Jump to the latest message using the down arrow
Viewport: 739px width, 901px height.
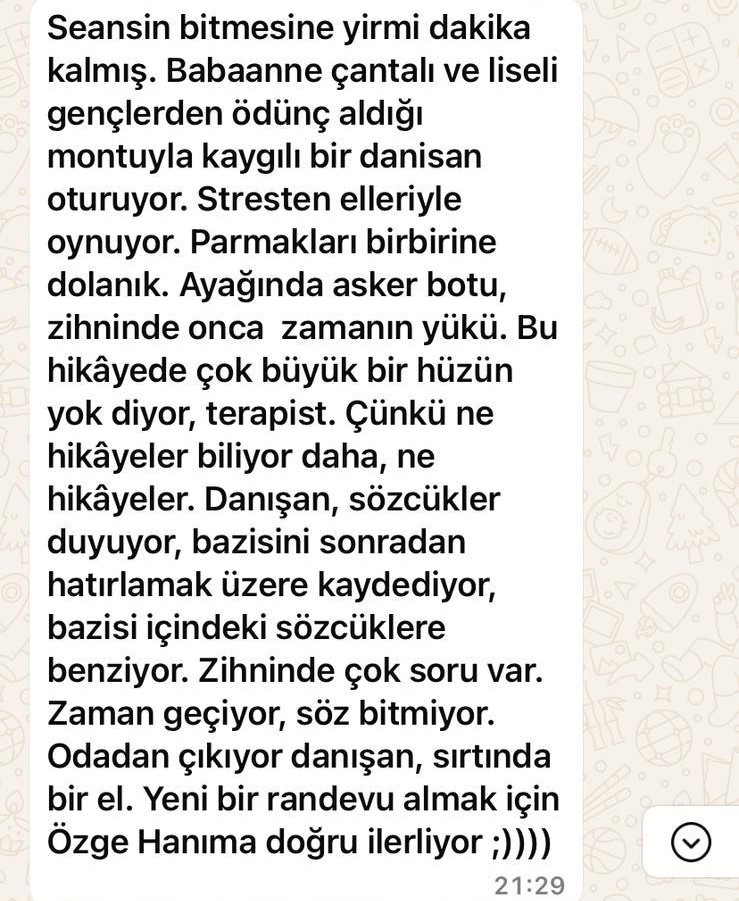pyautogui.click(x=690, y=842)
